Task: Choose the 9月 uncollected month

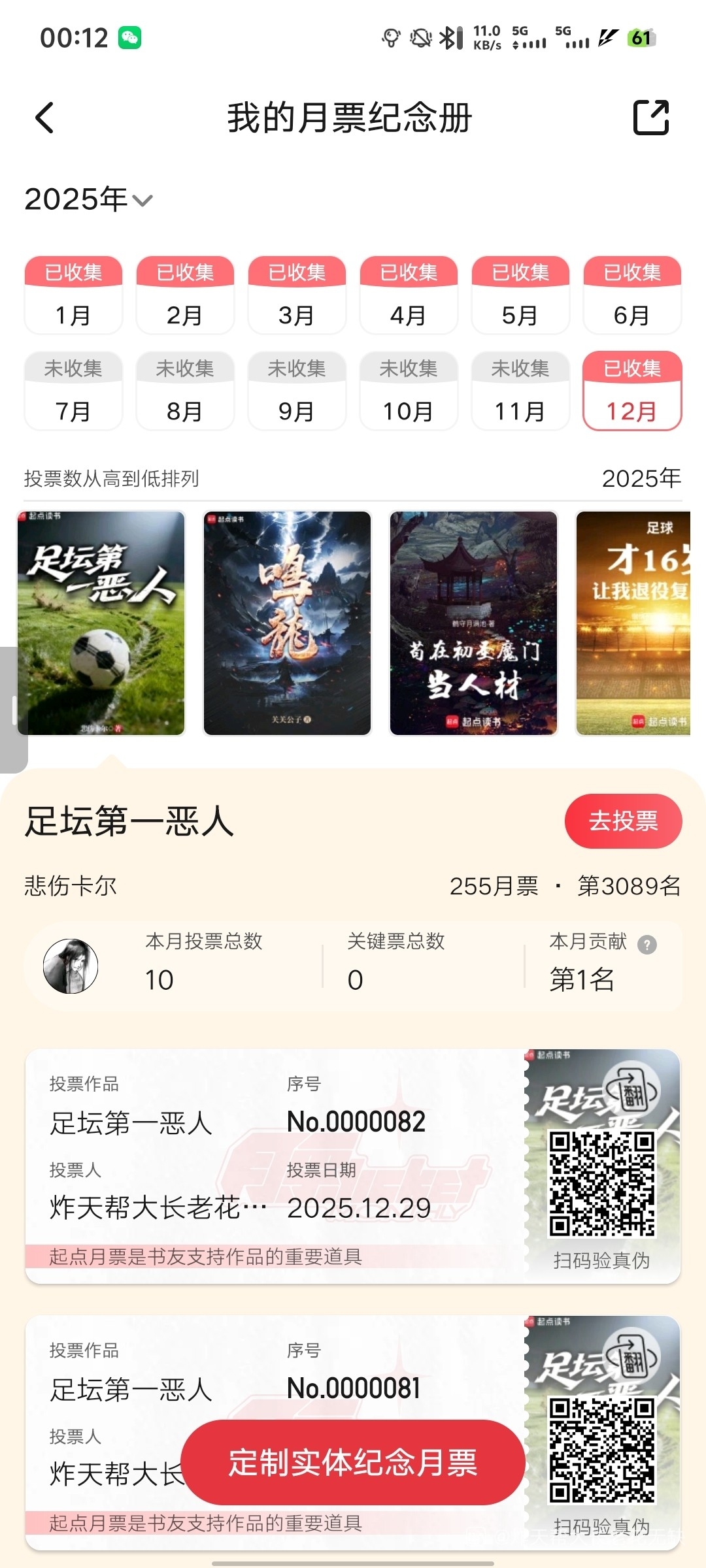Action: pos(297,391)
